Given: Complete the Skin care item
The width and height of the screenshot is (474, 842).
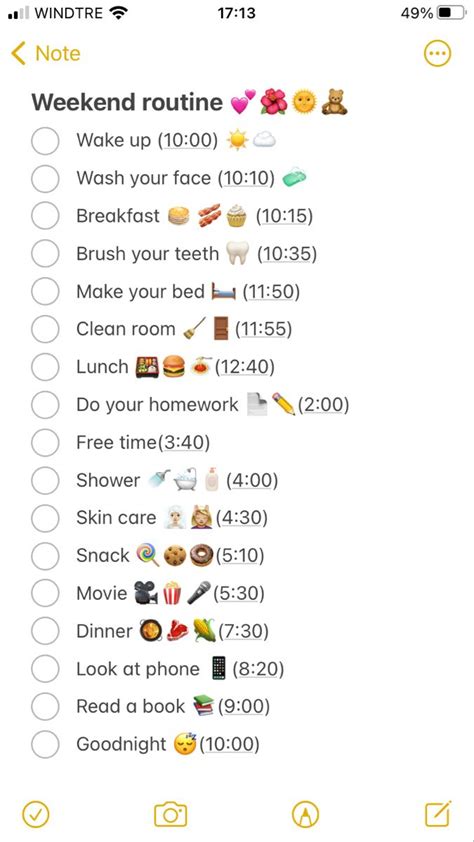Looking at the screenshot, I should pyautogui.click(x=45, y=518).
